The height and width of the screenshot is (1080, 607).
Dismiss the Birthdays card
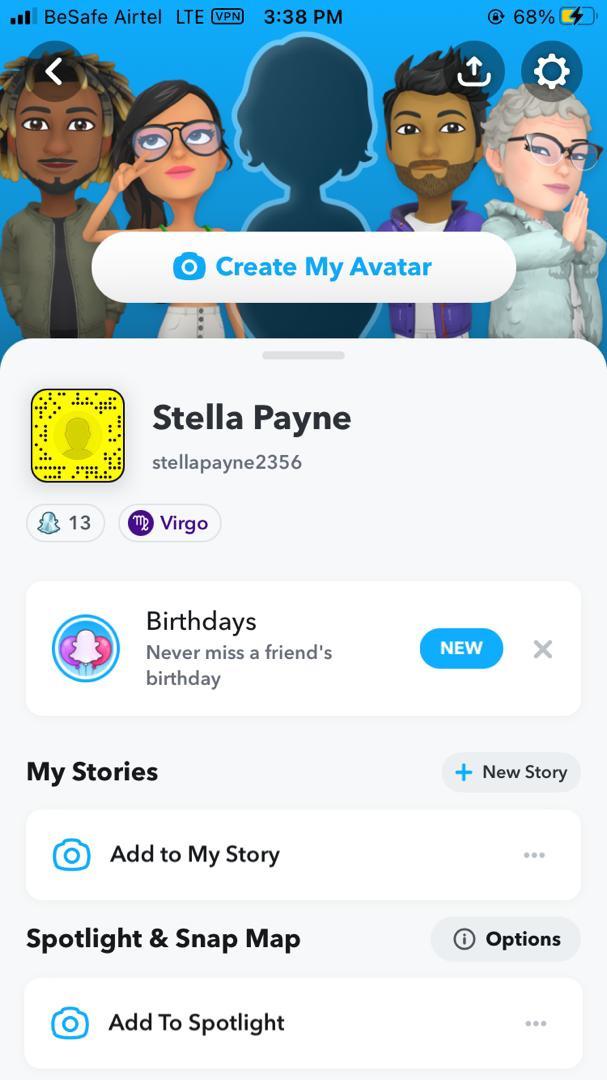point(542,649)
